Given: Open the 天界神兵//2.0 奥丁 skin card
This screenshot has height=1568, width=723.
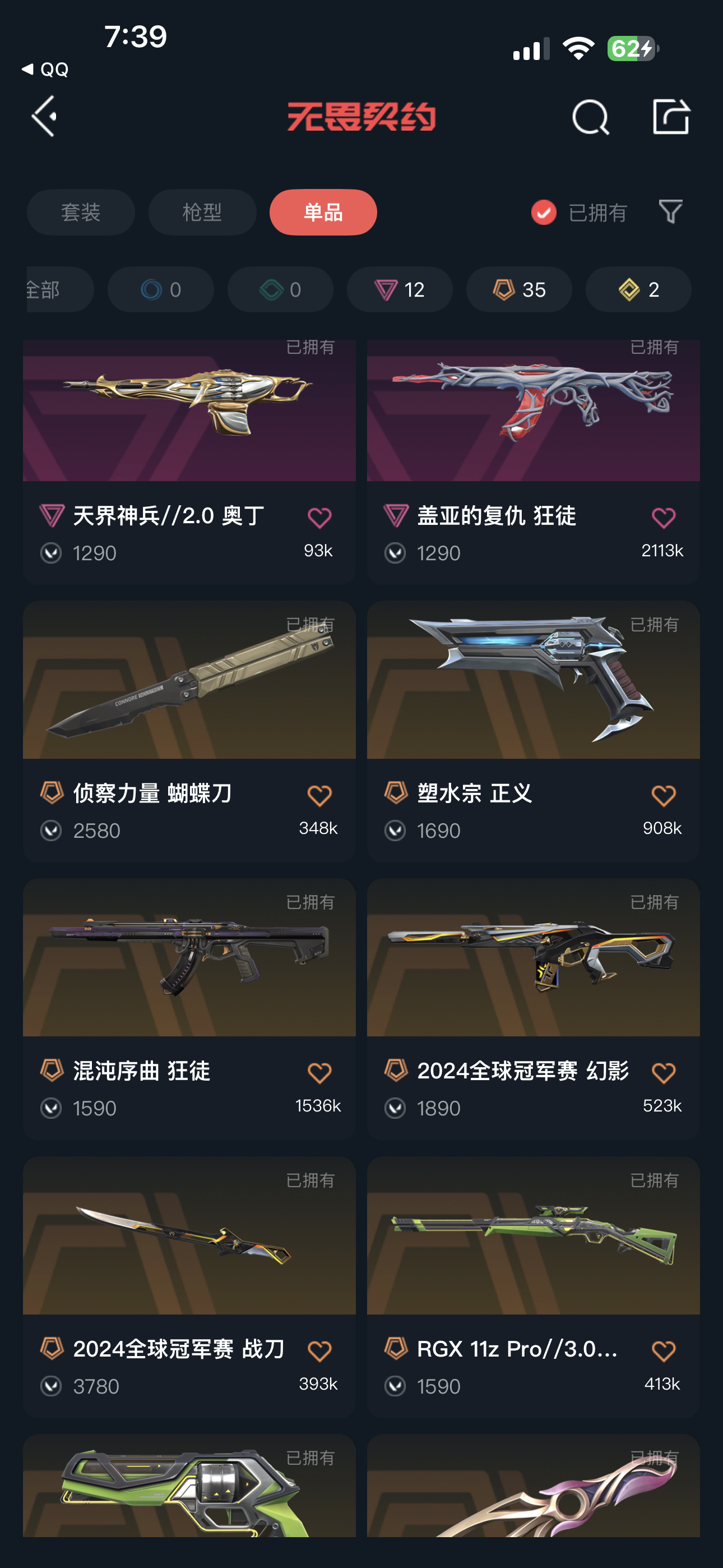Looking at the screenshot, I should click(x=189, y=426).
